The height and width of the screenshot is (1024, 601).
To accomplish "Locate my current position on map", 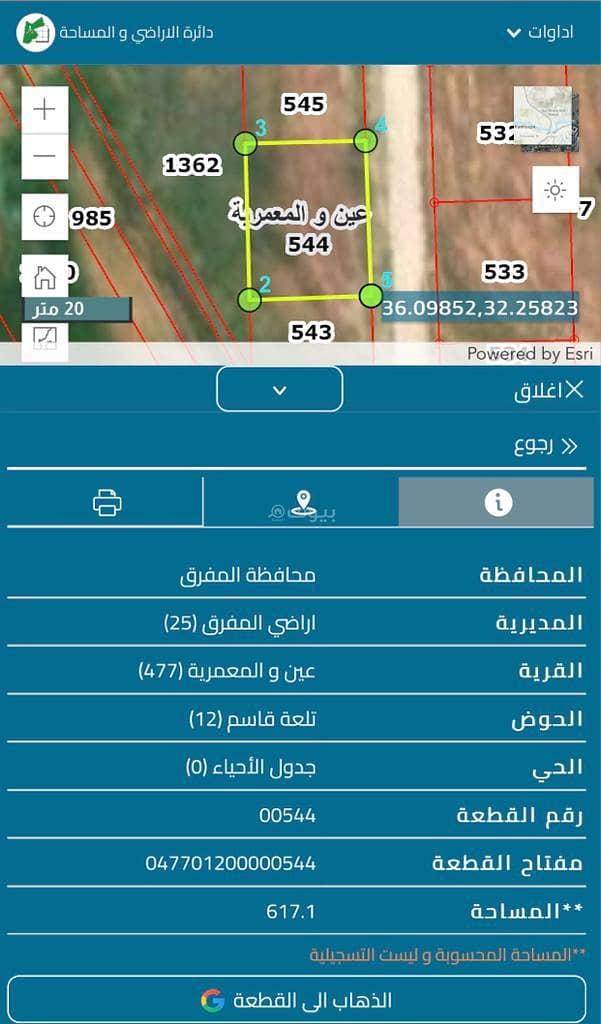I will coord(45,216).
